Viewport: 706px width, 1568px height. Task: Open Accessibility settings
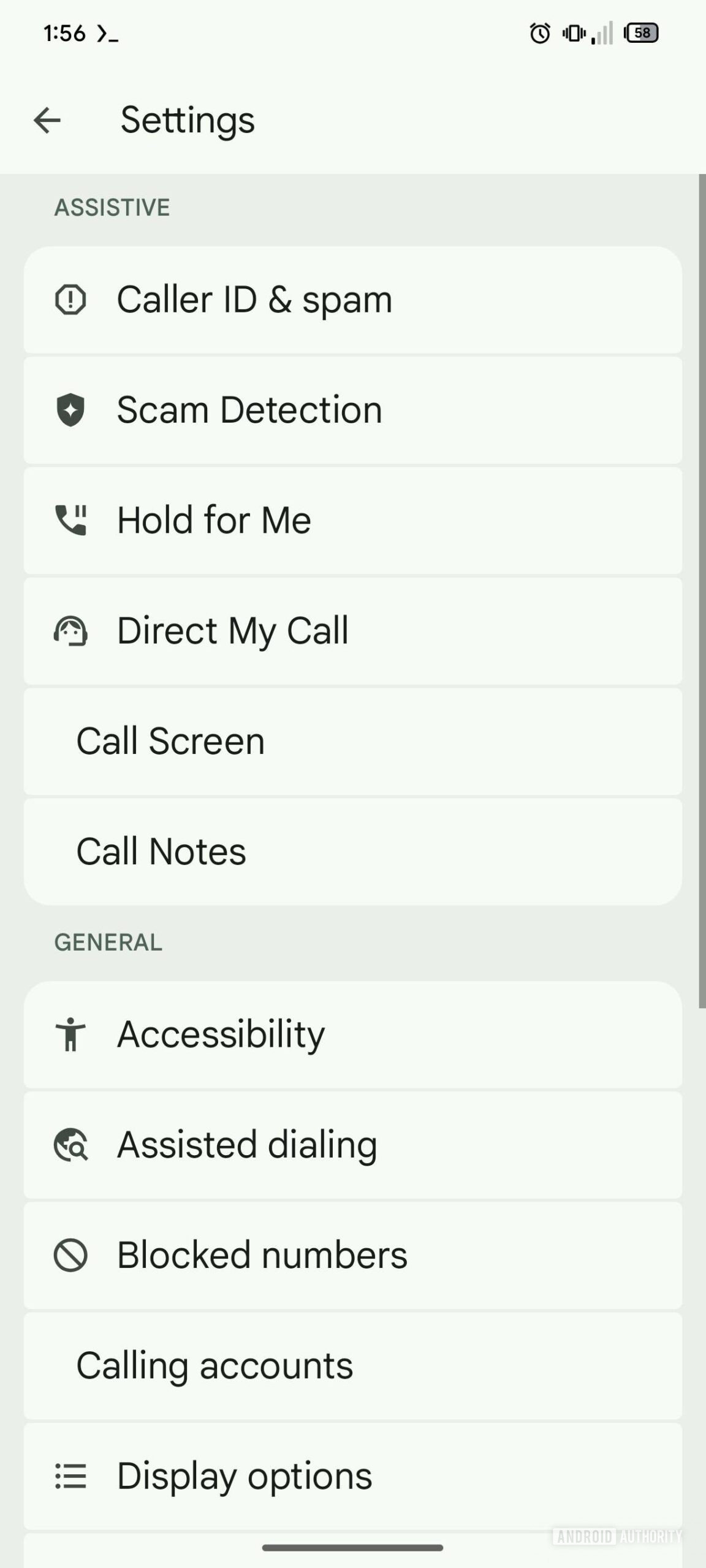[352, 1035]
